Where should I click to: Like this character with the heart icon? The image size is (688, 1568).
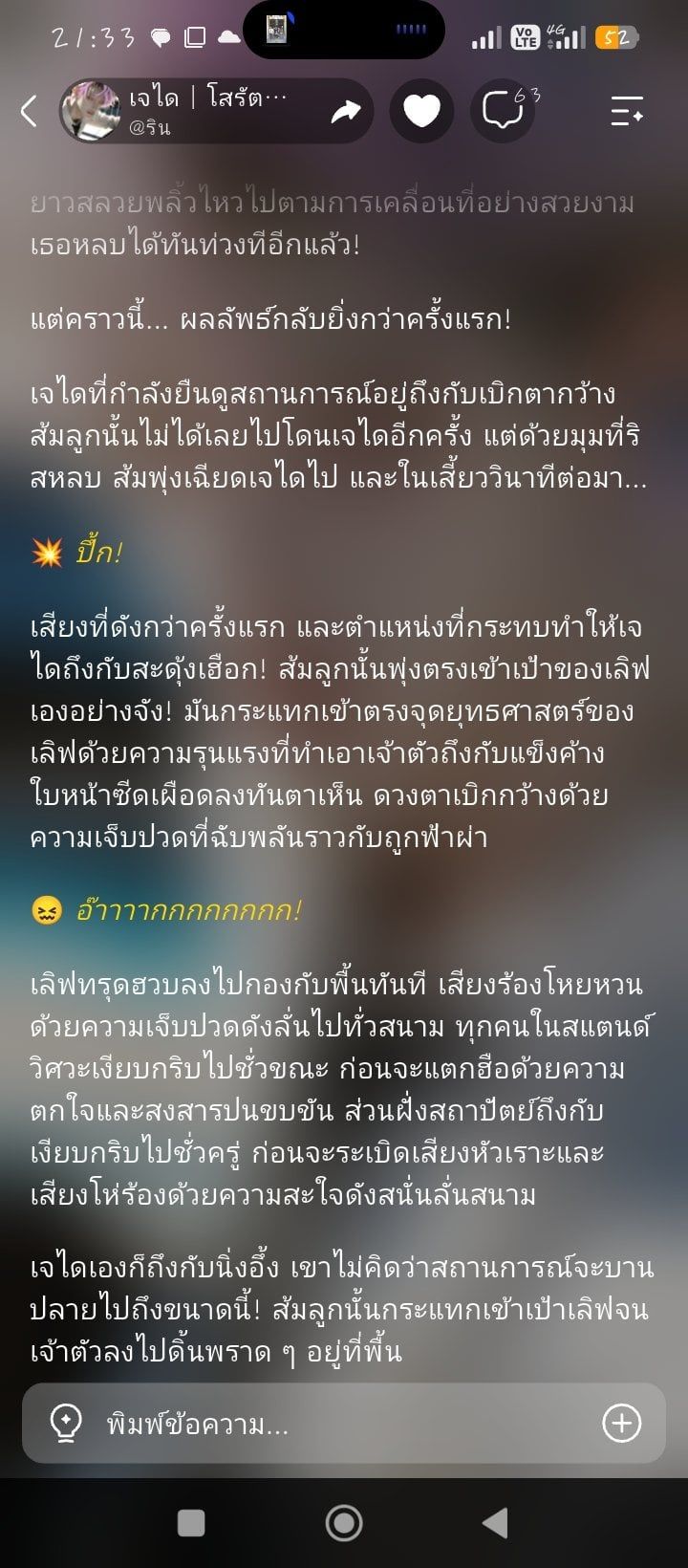pyautogui.click(x=421, y=111)
